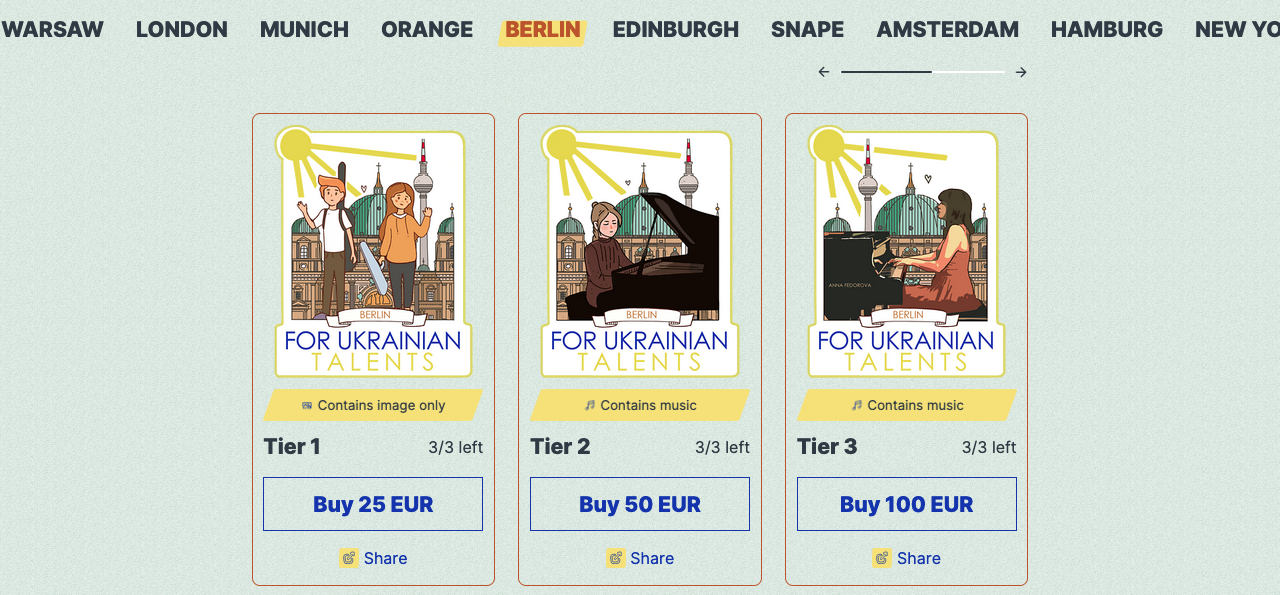Open the Munich city tab

pyautogui.click(x=304, y=30)
